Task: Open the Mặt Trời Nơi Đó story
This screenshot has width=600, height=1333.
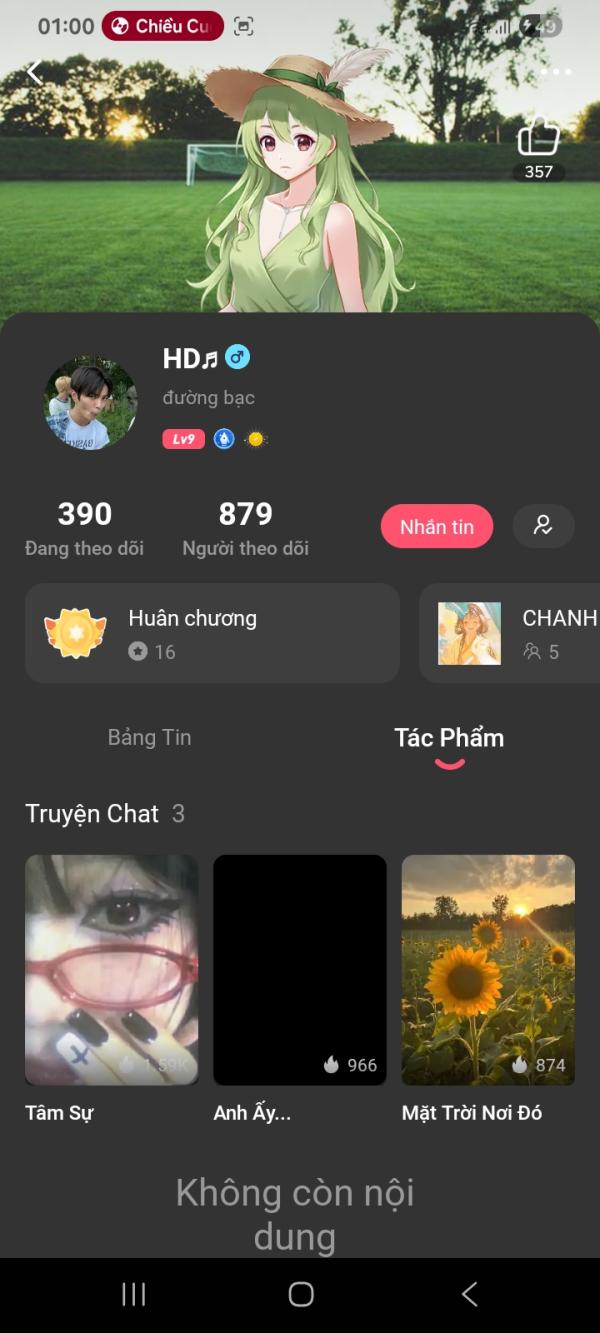Action: coord(488,970)
